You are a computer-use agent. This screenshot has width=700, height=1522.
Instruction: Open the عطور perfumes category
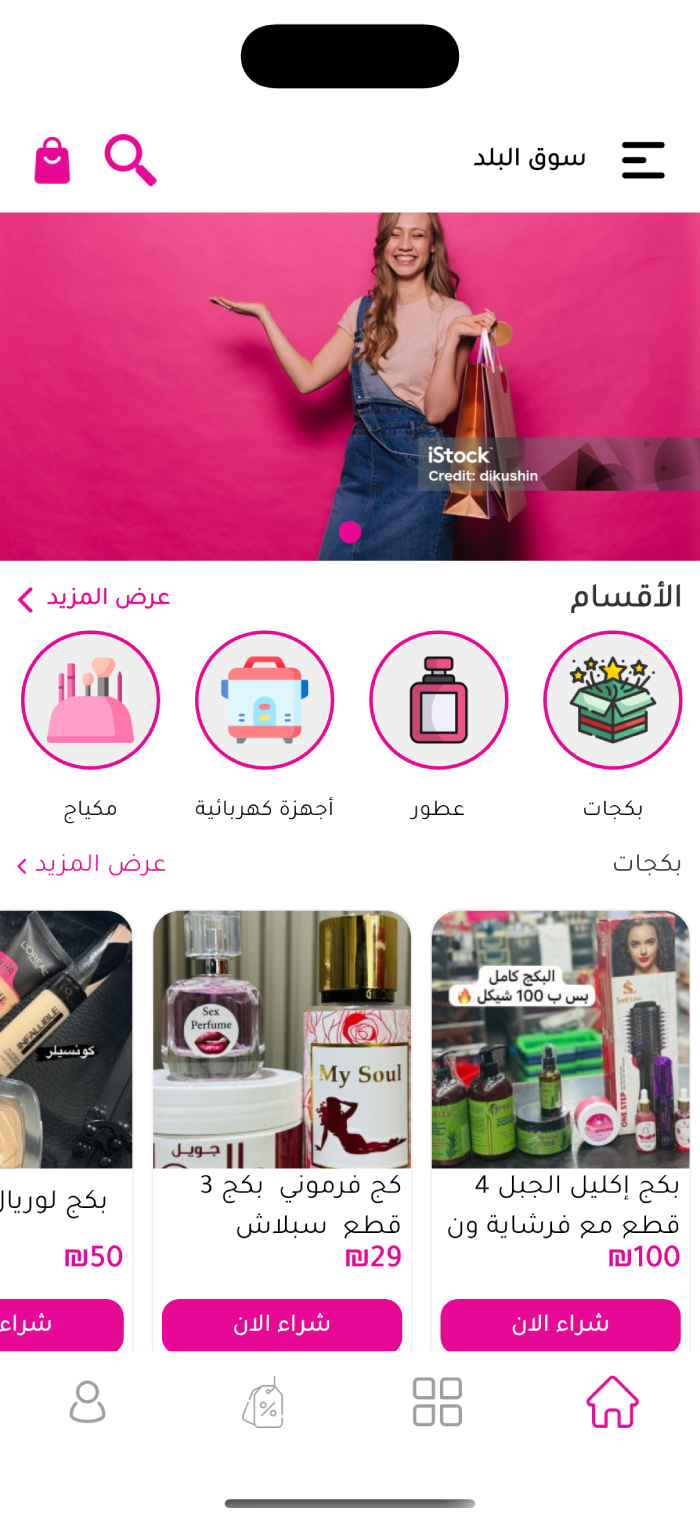[438, 700]
